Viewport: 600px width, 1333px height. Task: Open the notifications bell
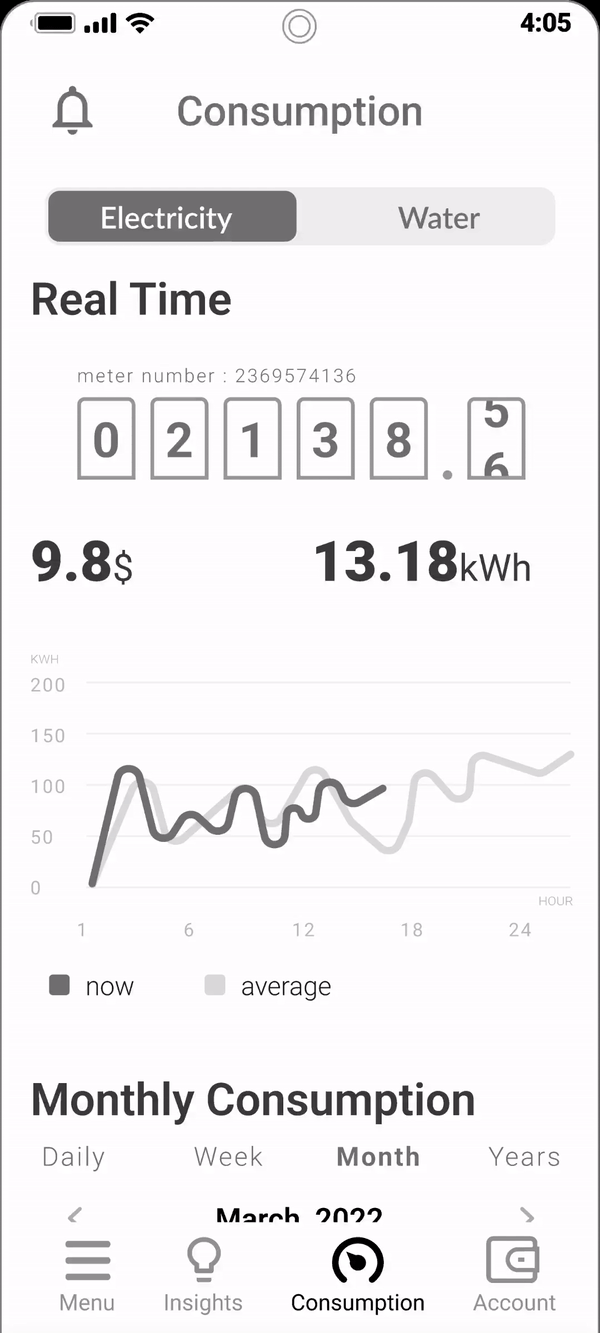[72, 111]
